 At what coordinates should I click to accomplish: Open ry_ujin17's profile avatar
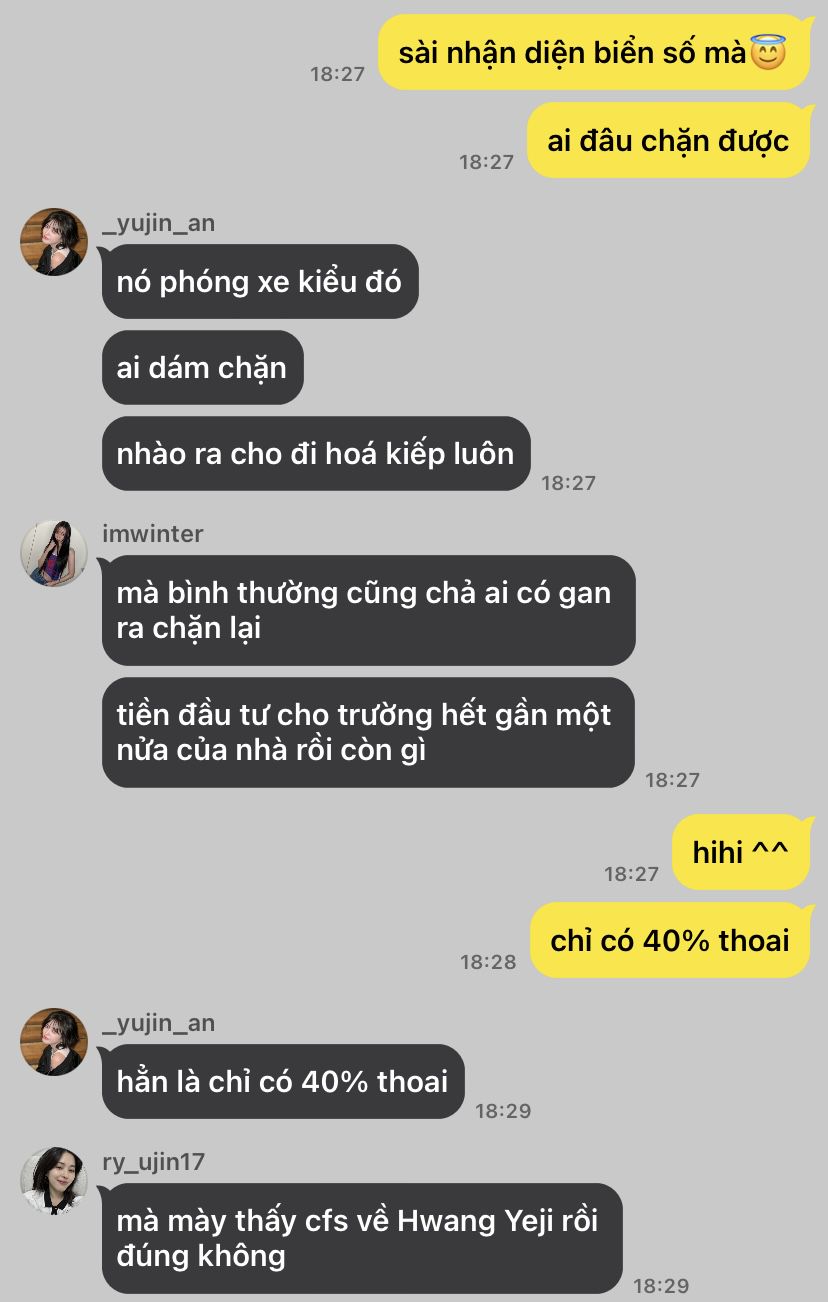tap(54, 1181)
